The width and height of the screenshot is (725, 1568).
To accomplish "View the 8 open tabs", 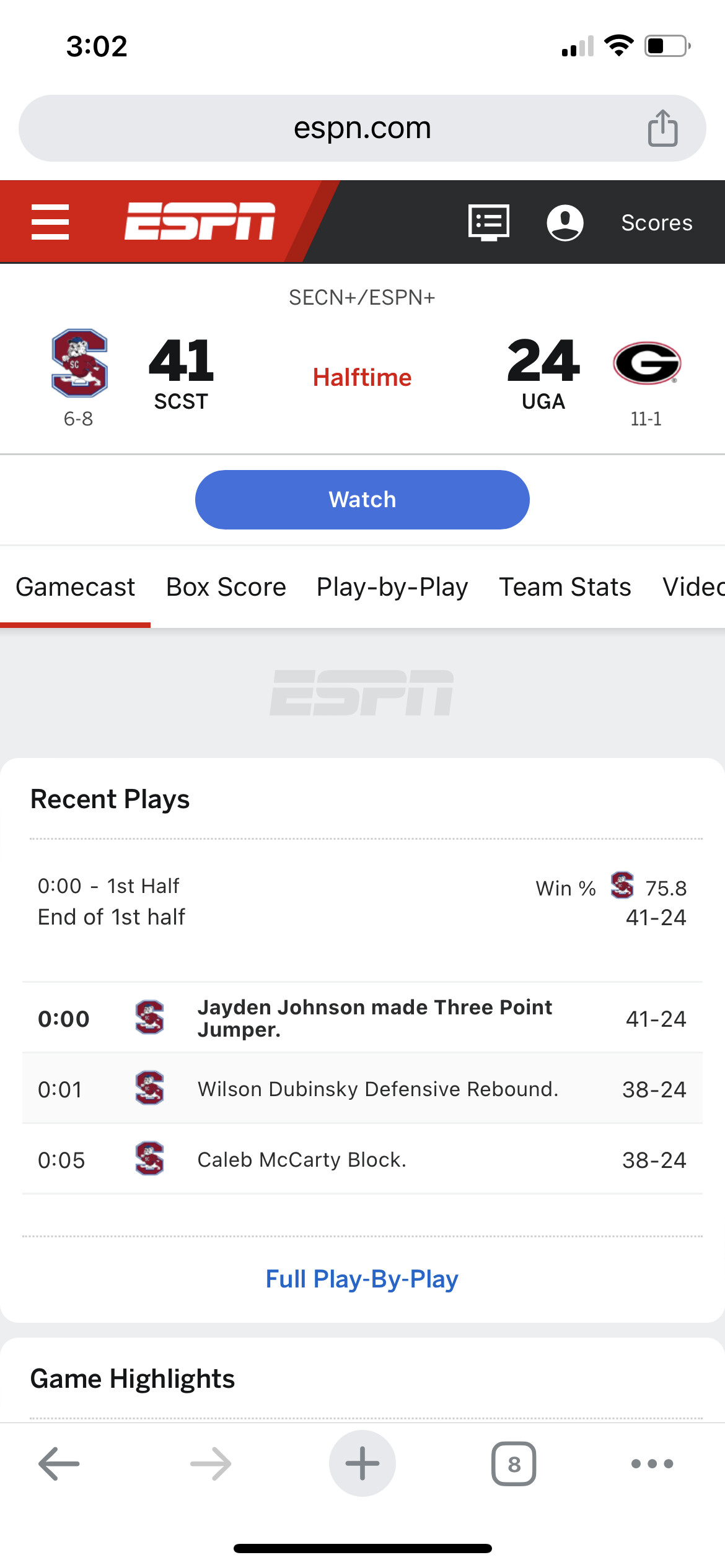I will click(x=514, y=1463).
